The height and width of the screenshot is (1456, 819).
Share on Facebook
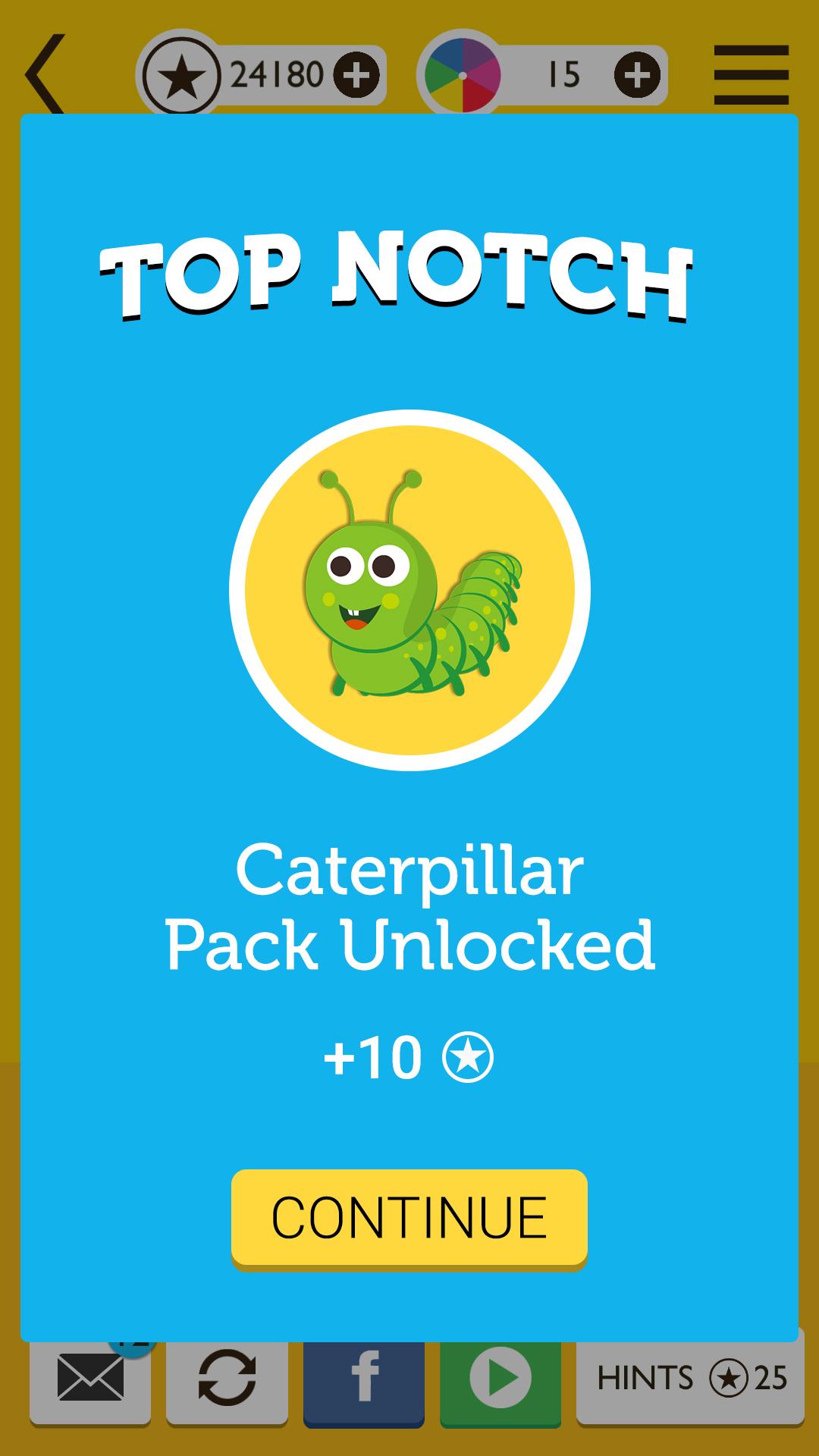tap(364, 1379)
